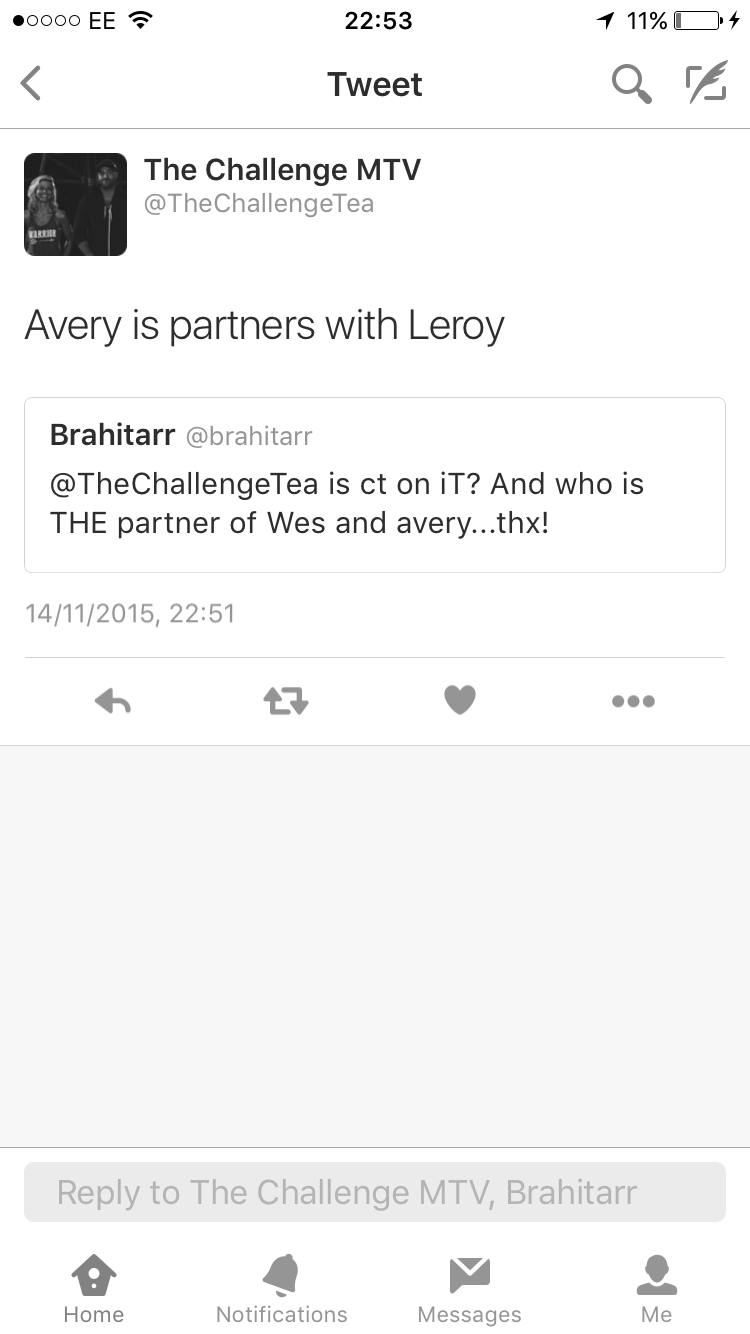Switch to the Home tab

pos(94,1289)
